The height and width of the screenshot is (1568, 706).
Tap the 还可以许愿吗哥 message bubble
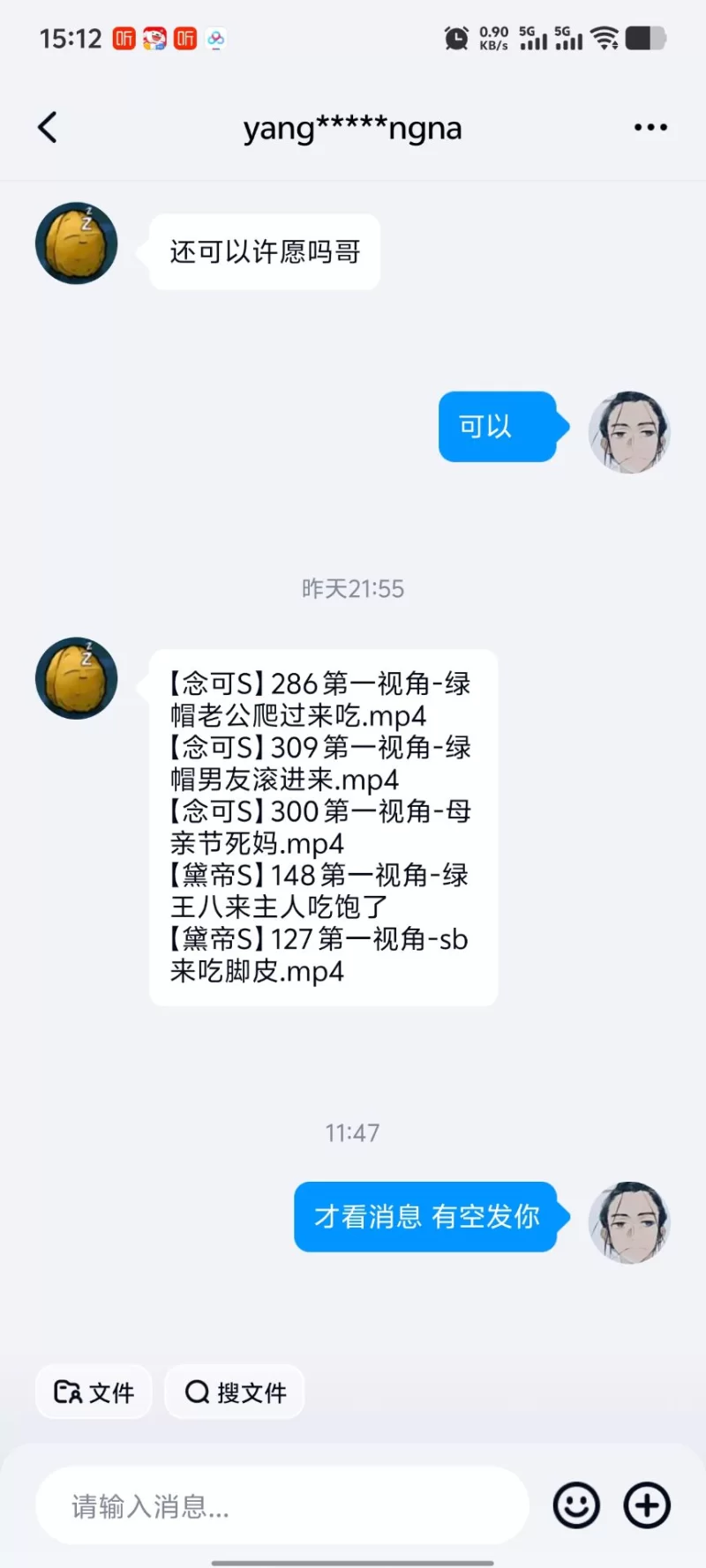pyautogui.click(x=263, y=251)
